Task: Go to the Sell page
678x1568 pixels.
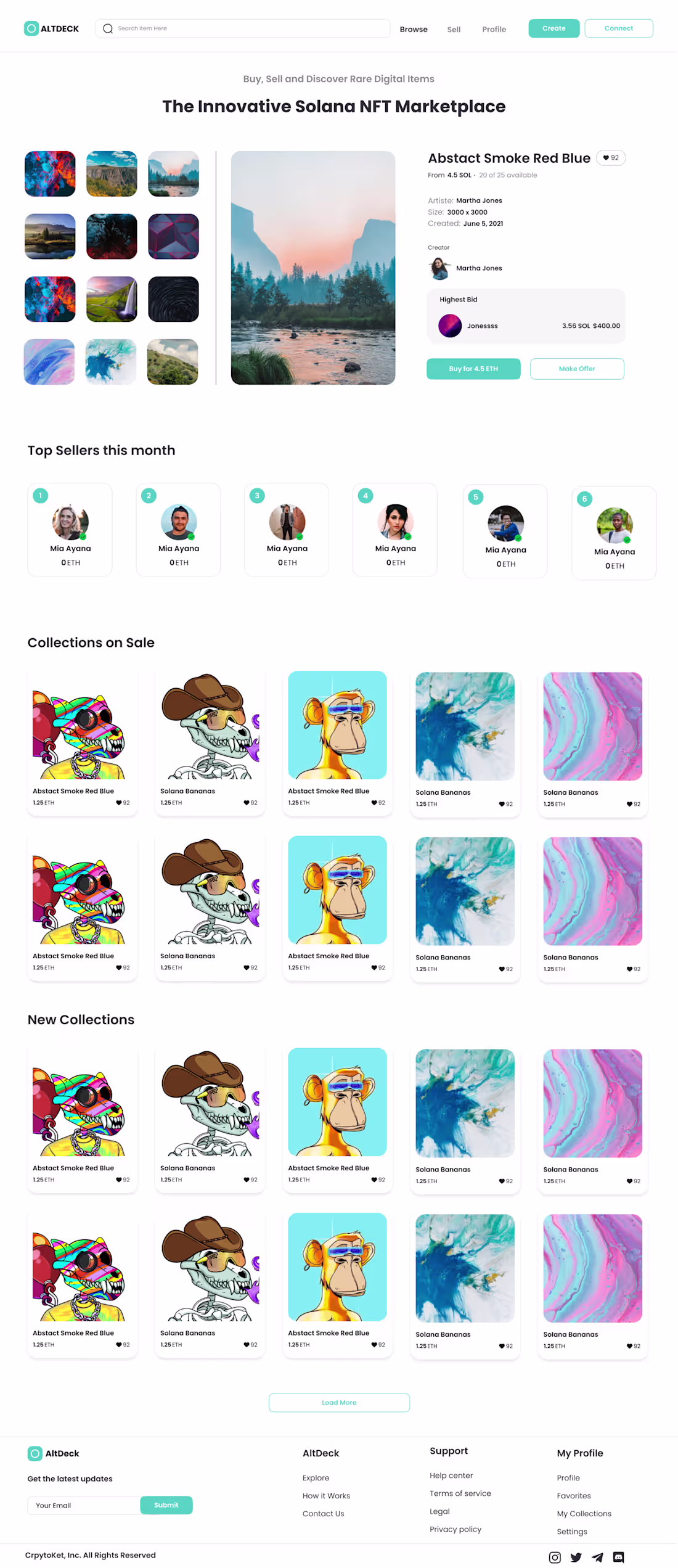Action: pyautogui.click(x=454, y=29)
